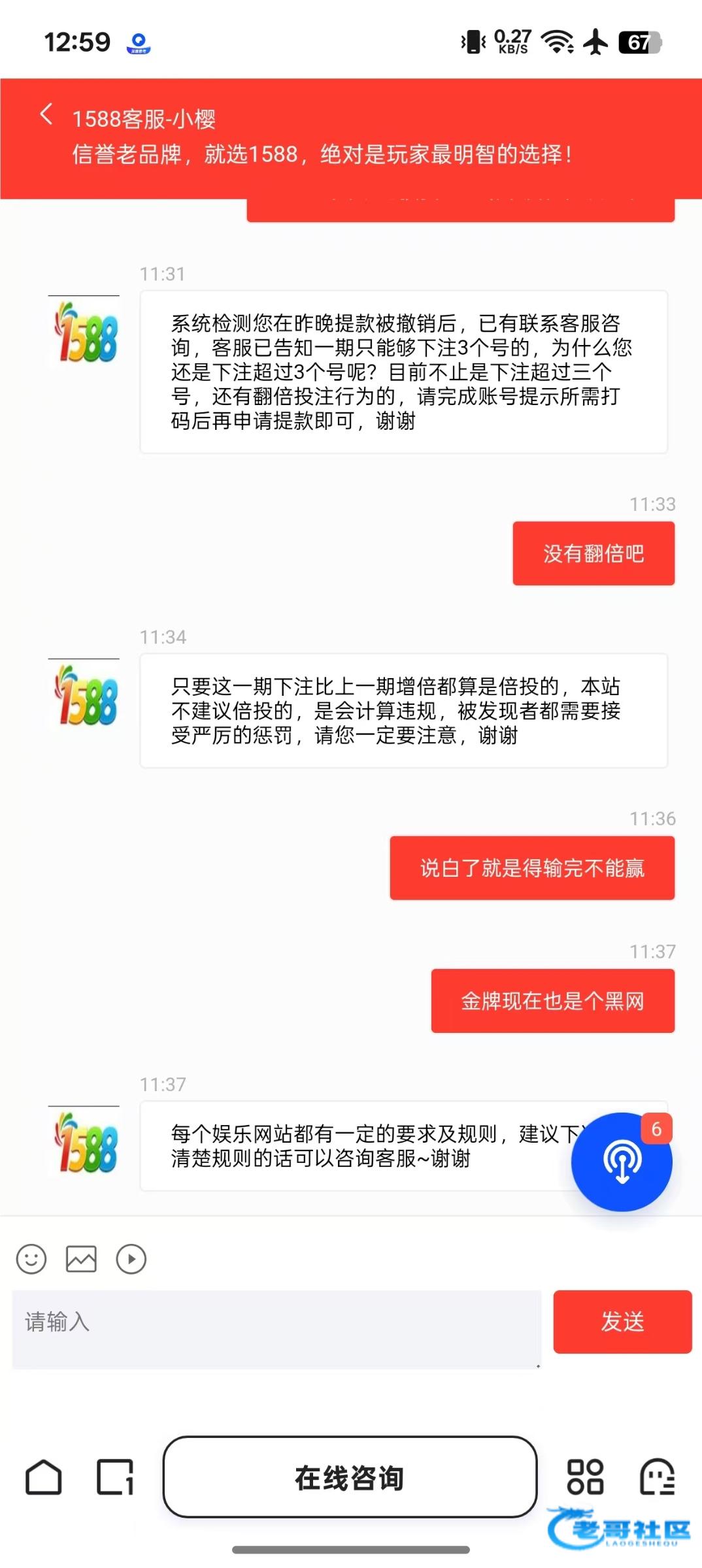
Task: Open the emoji picker
Action: click(x=31, y=1259)
